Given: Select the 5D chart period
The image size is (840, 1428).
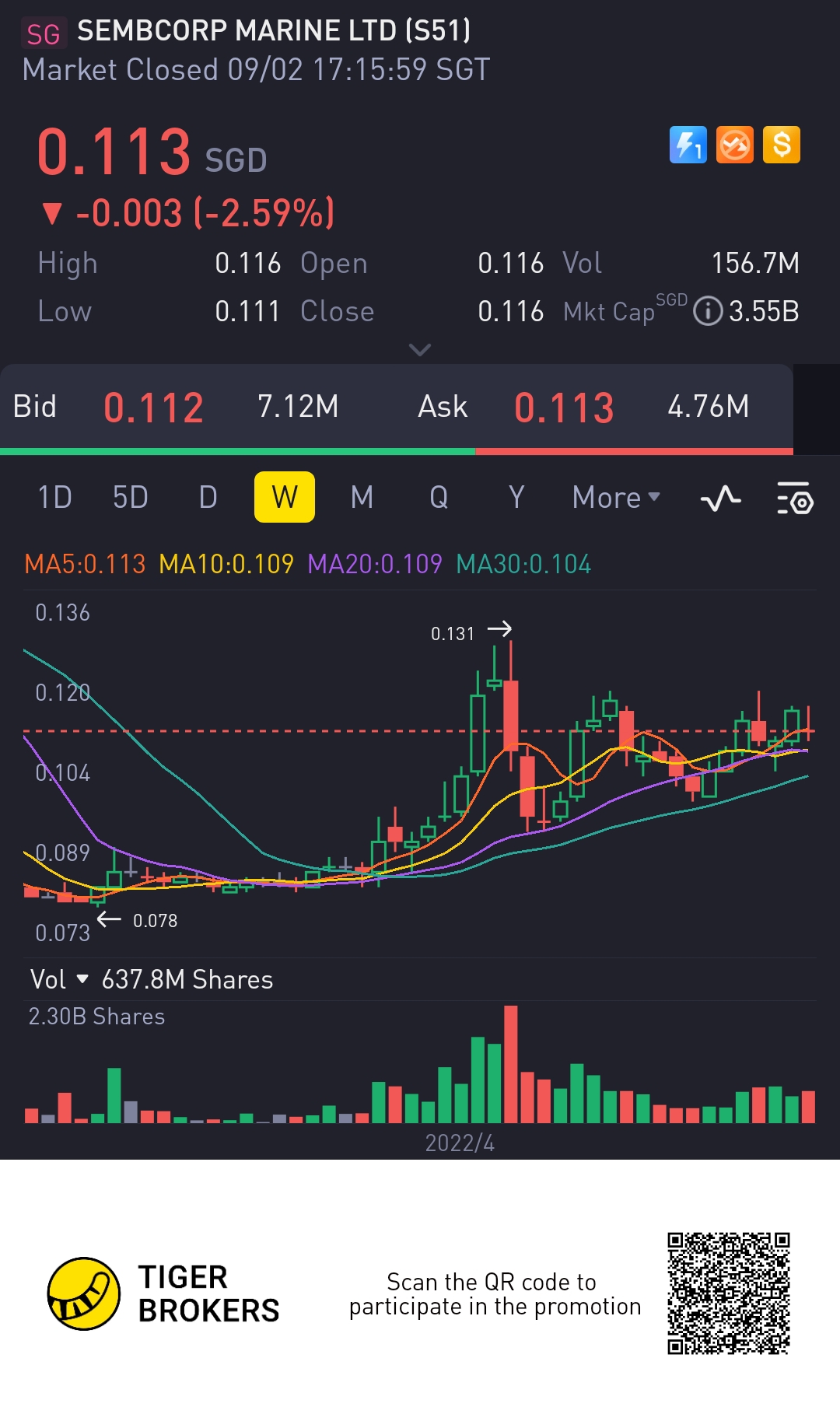Looking at the screenshot, I should click(x=130, y=497).
